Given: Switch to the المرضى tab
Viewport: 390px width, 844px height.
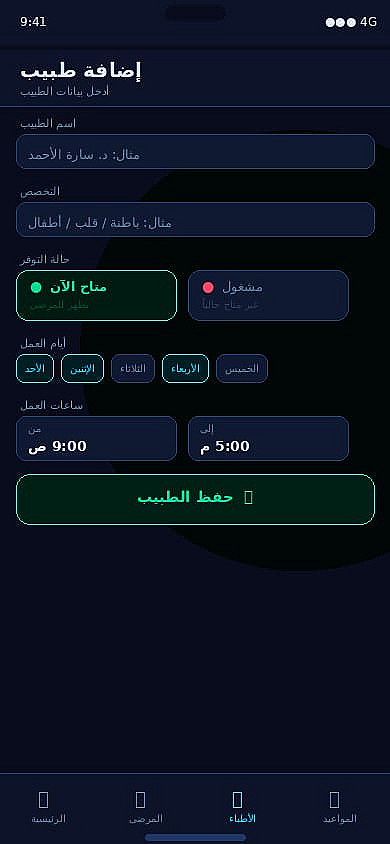Looking at the screenshot, I should click(x=146, y=807).
